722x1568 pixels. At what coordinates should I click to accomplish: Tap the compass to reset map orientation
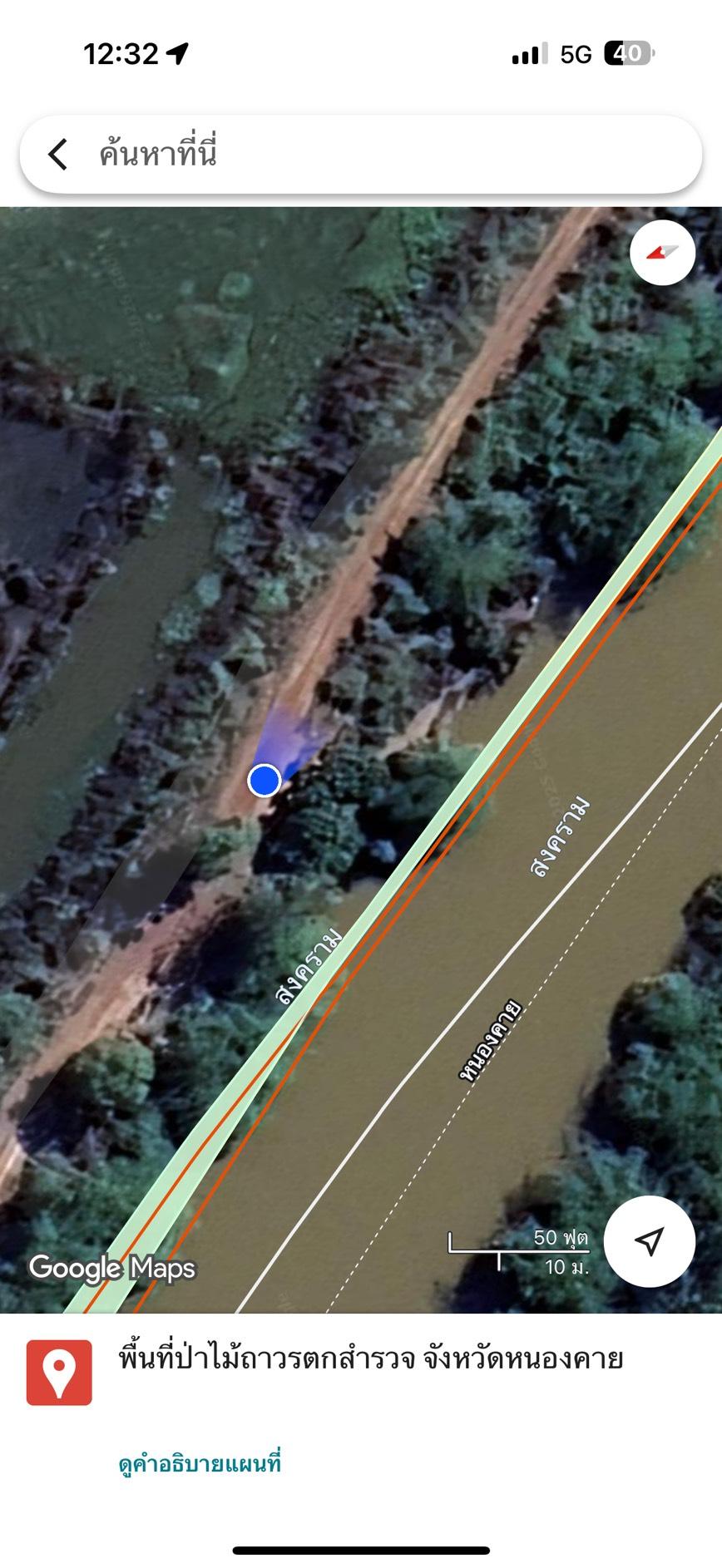point(662,253)
